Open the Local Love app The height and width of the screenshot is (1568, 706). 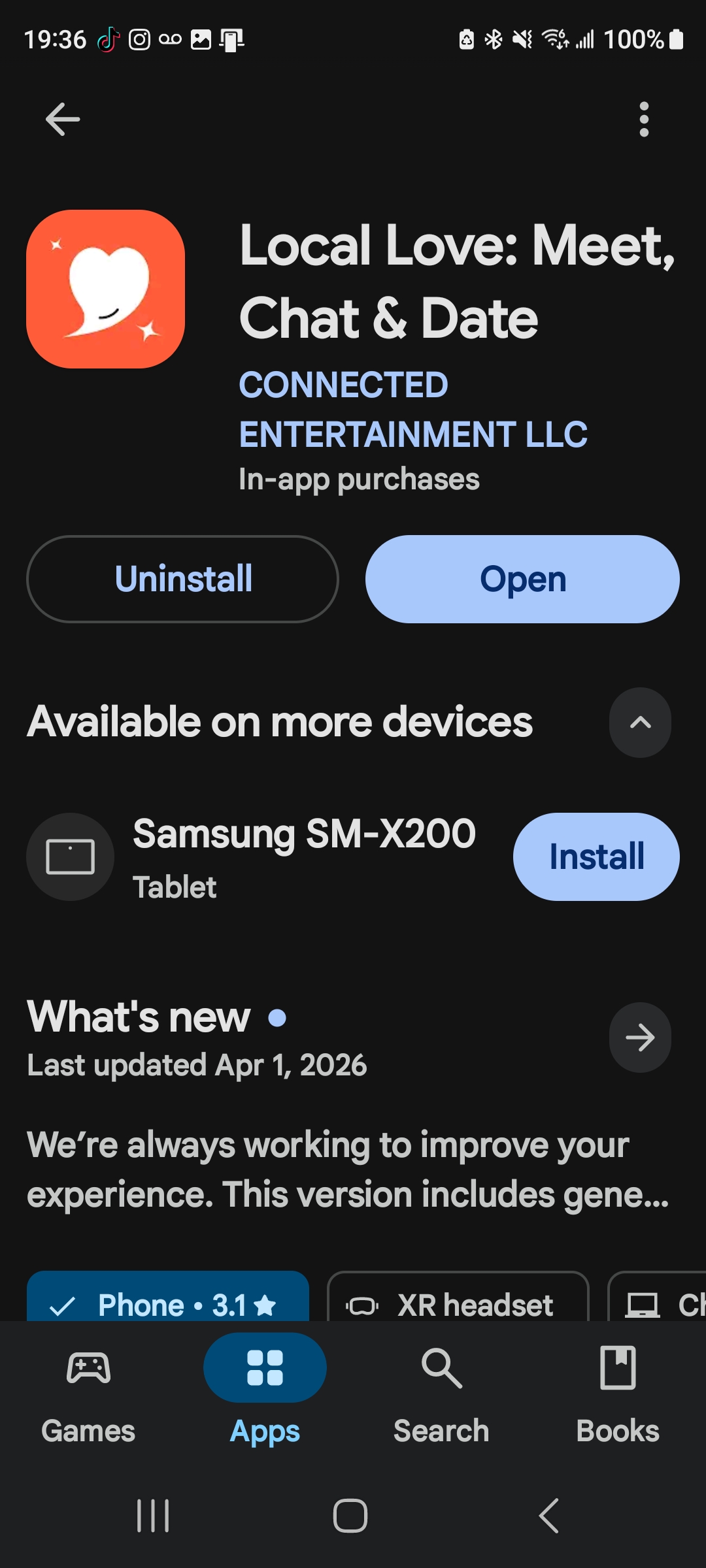pos(522,579)
